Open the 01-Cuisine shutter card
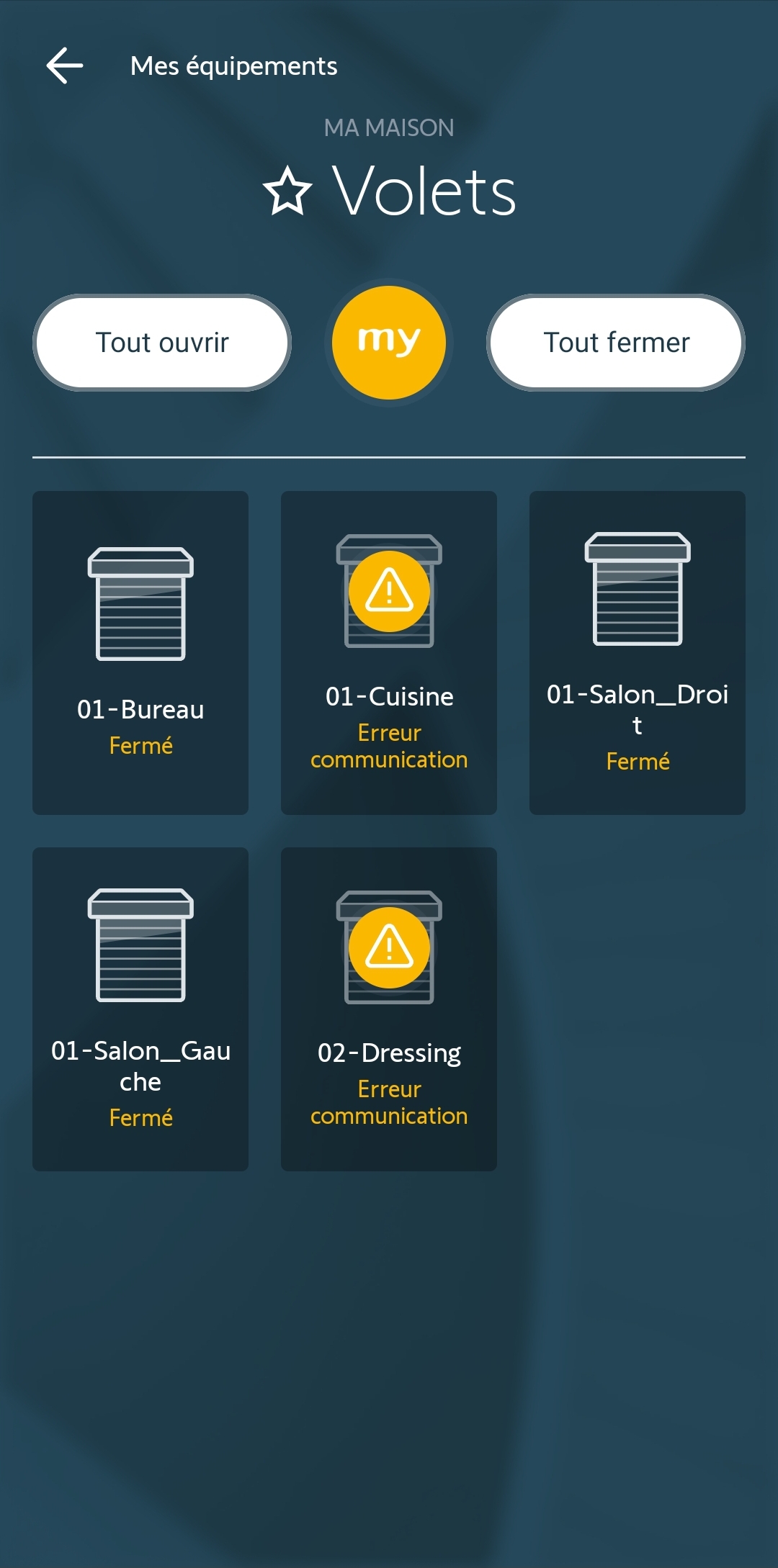The height and width of the screenshot is (1568, 778). pos(389,652)
